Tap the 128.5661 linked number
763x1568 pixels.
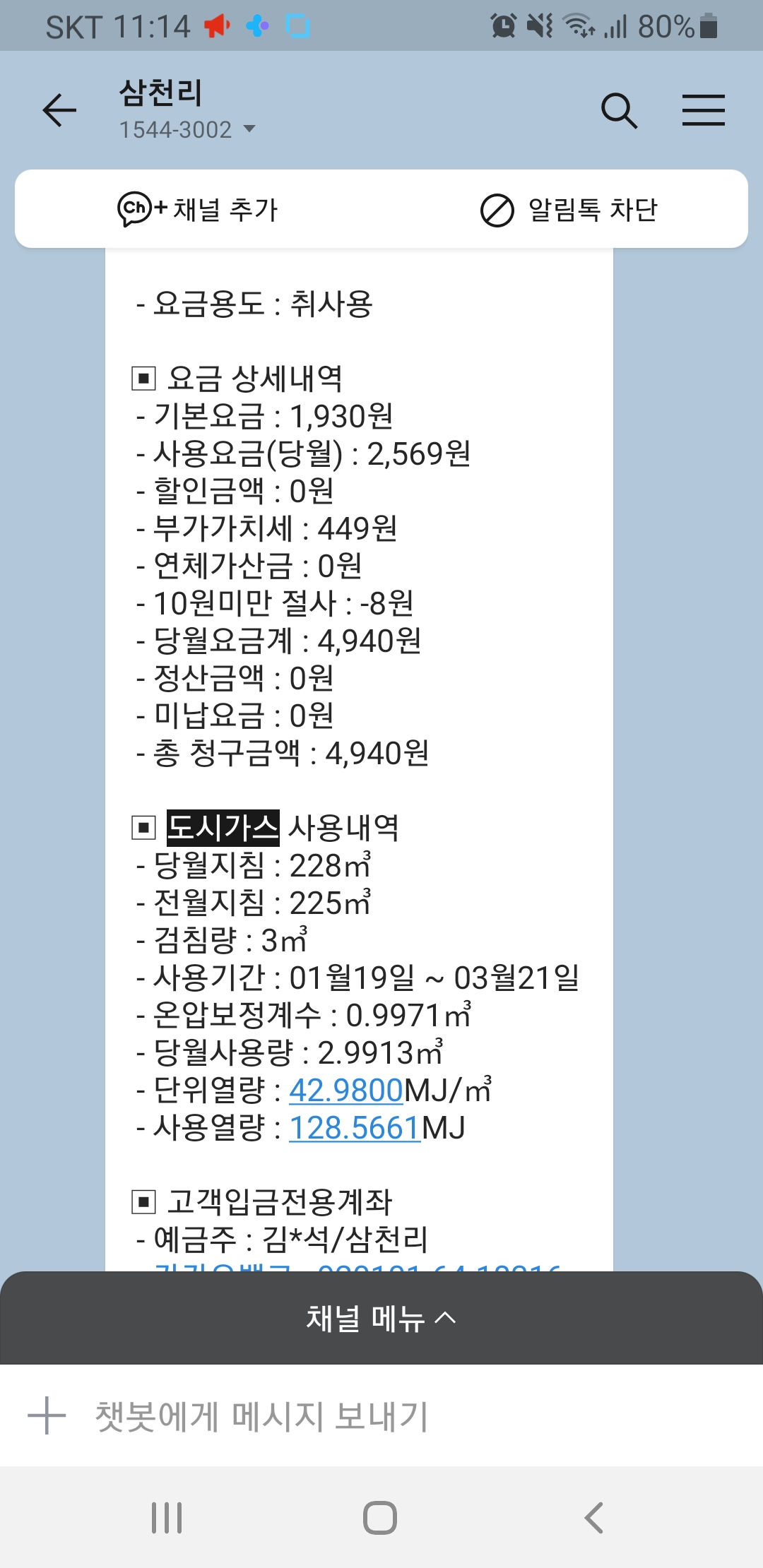[x=355, y=1127]
